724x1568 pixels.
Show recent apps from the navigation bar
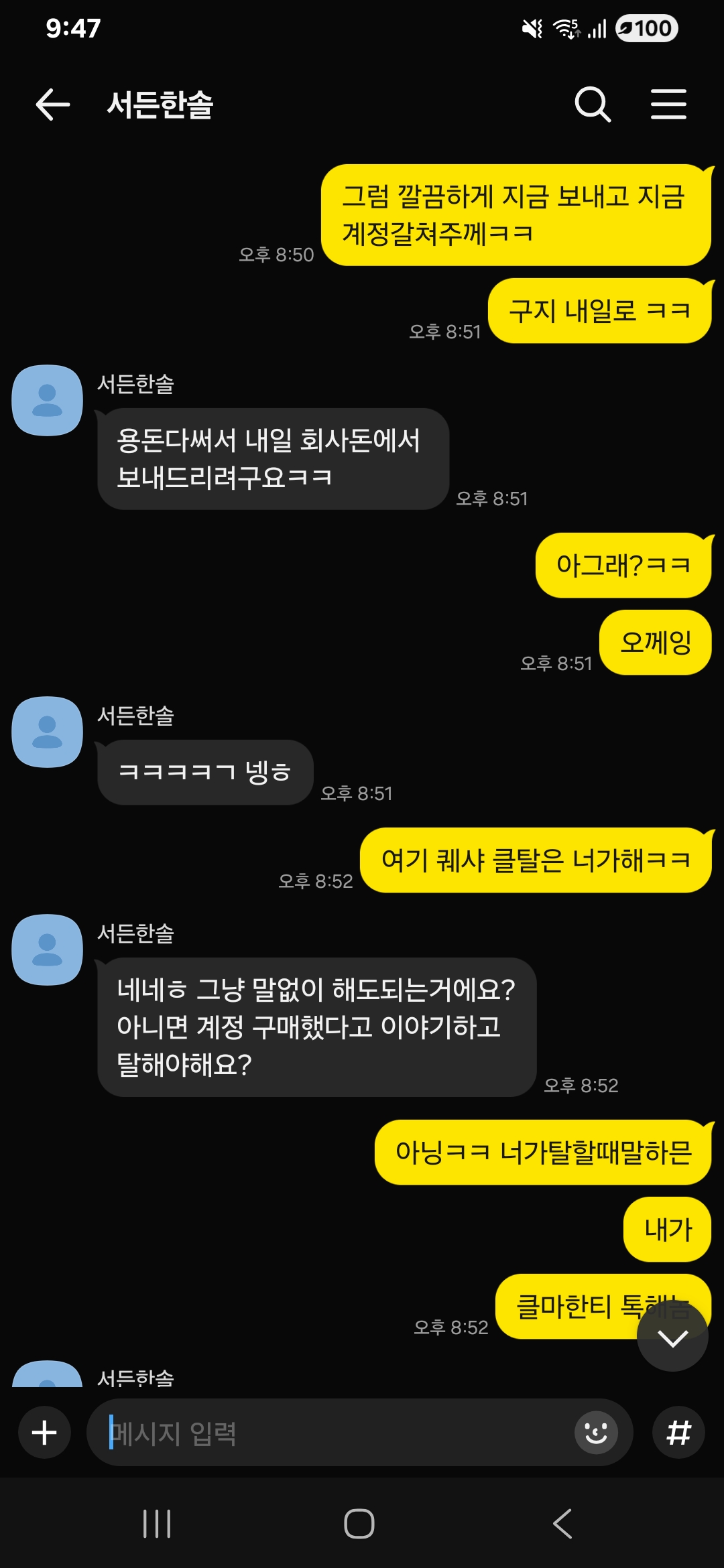pos(157,1524)
